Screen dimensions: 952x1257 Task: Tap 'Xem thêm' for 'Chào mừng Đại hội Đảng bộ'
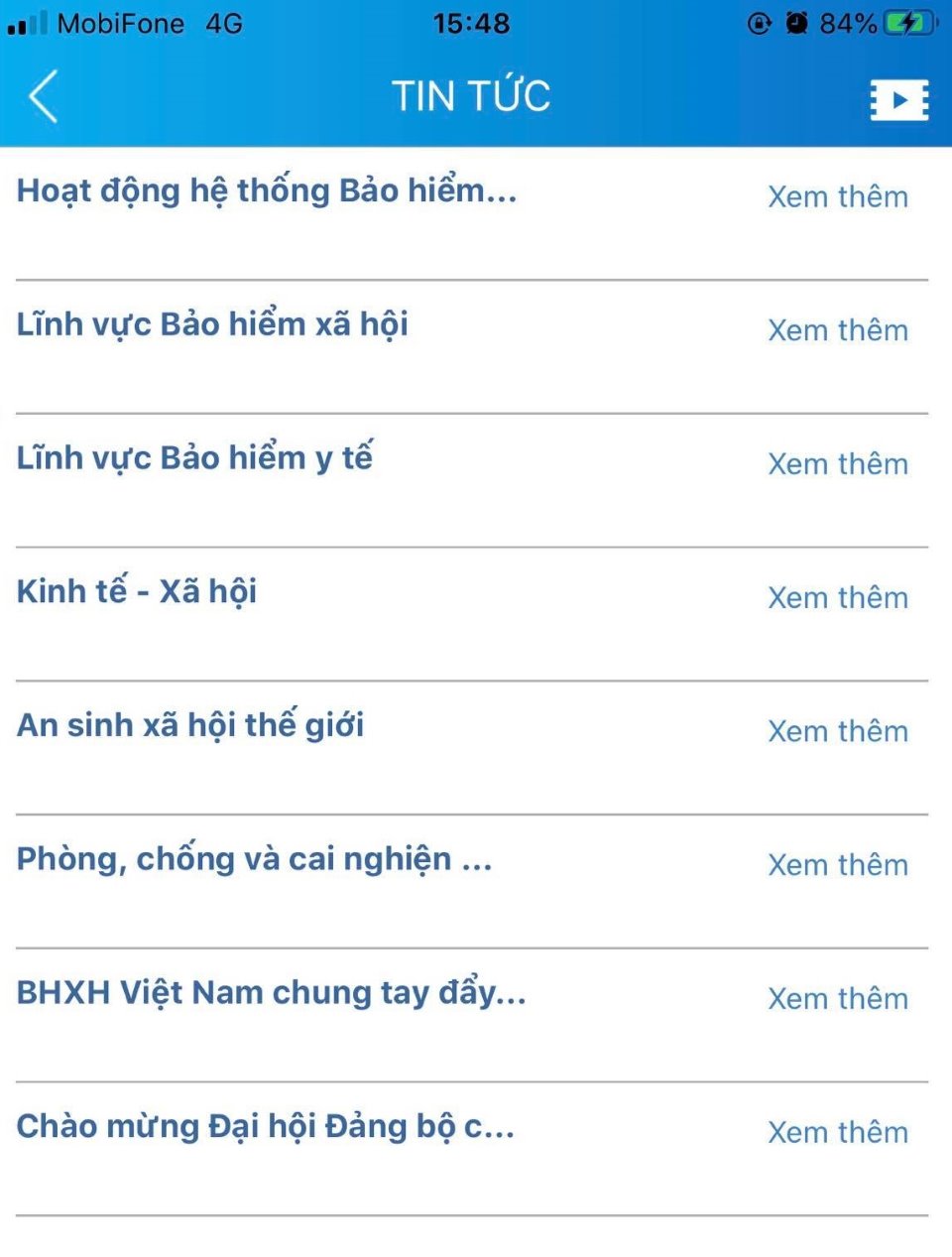click(837, 1132)
